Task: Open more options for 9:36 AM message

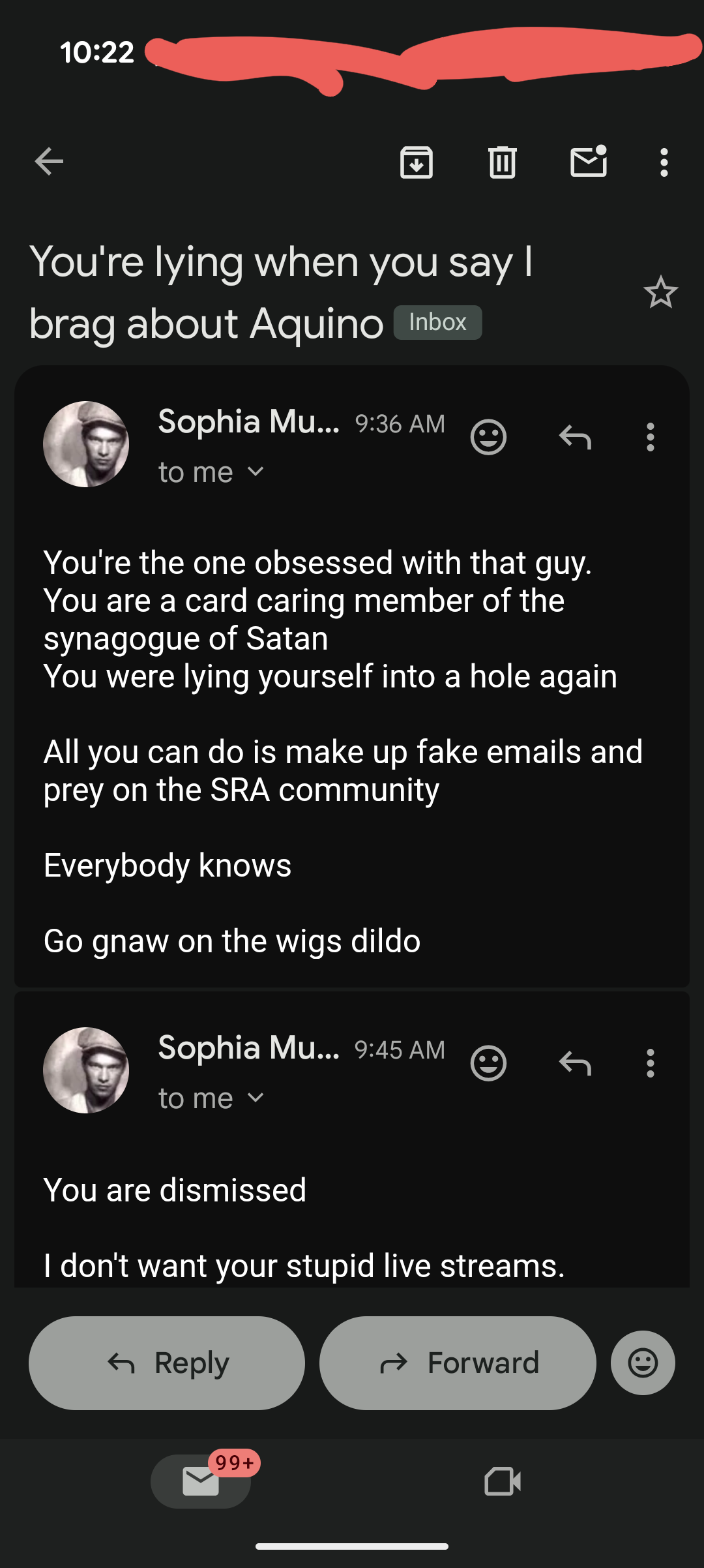Action: click(650, 437)
